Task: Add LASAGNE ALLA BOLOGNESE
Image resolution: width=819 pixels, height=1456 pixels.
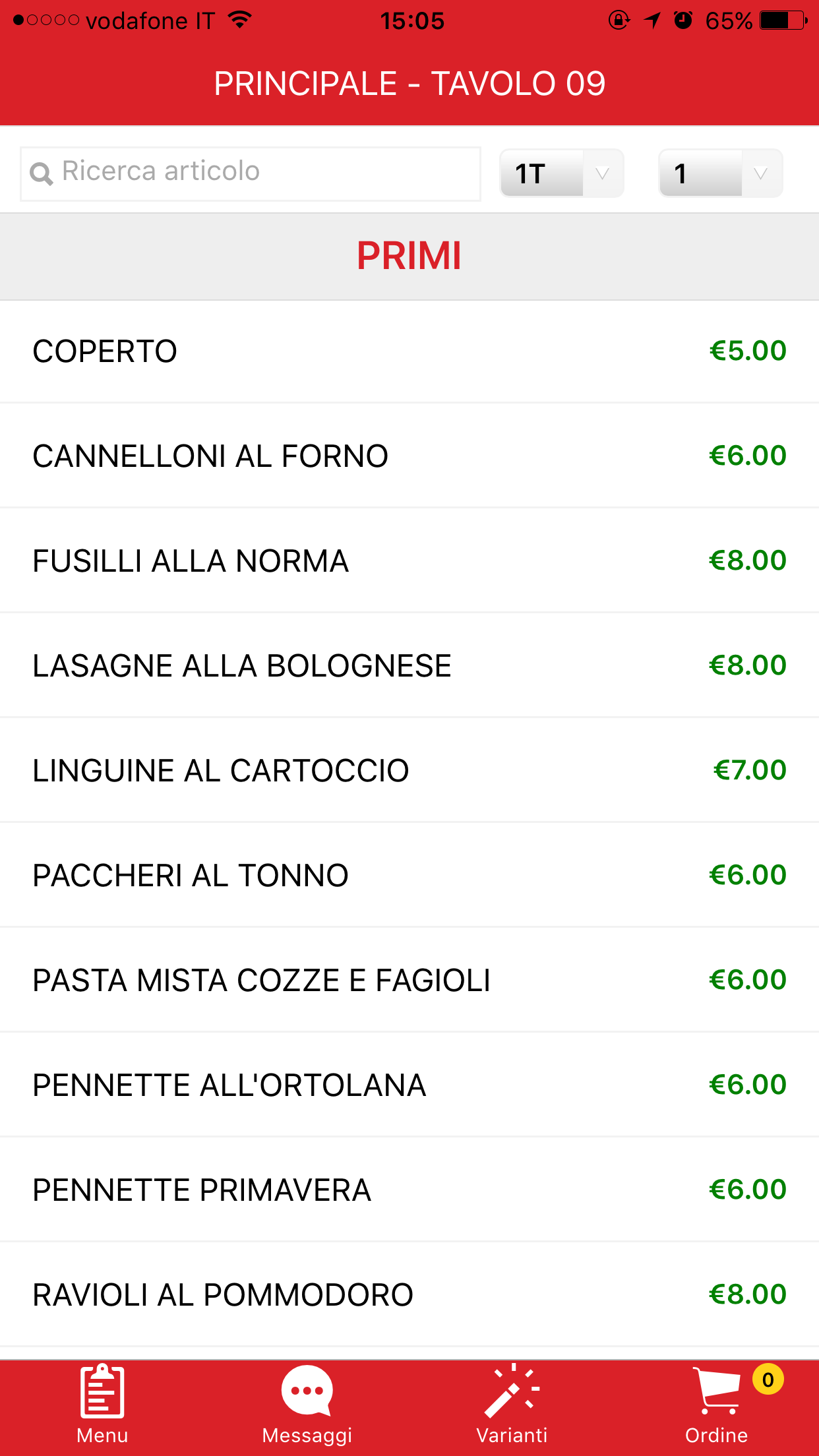Action: click(x=409, y=665)
